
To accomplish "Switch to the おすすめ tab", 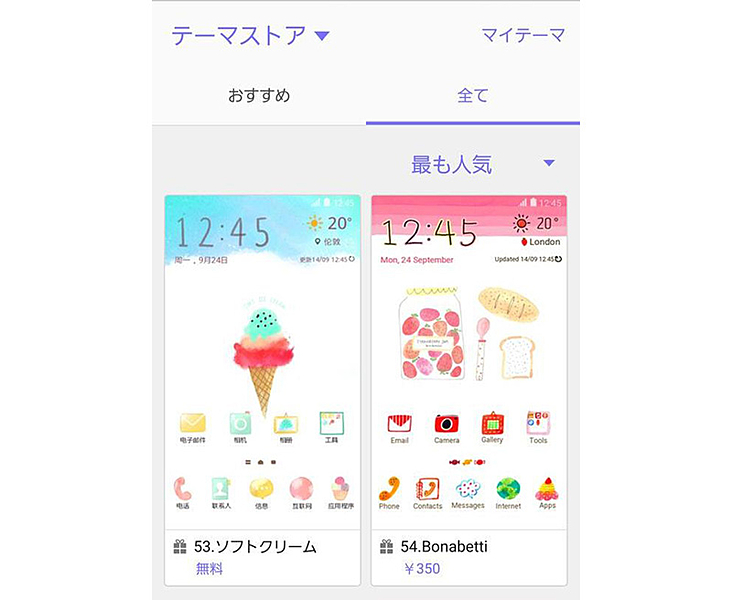I will pos(258,96).
